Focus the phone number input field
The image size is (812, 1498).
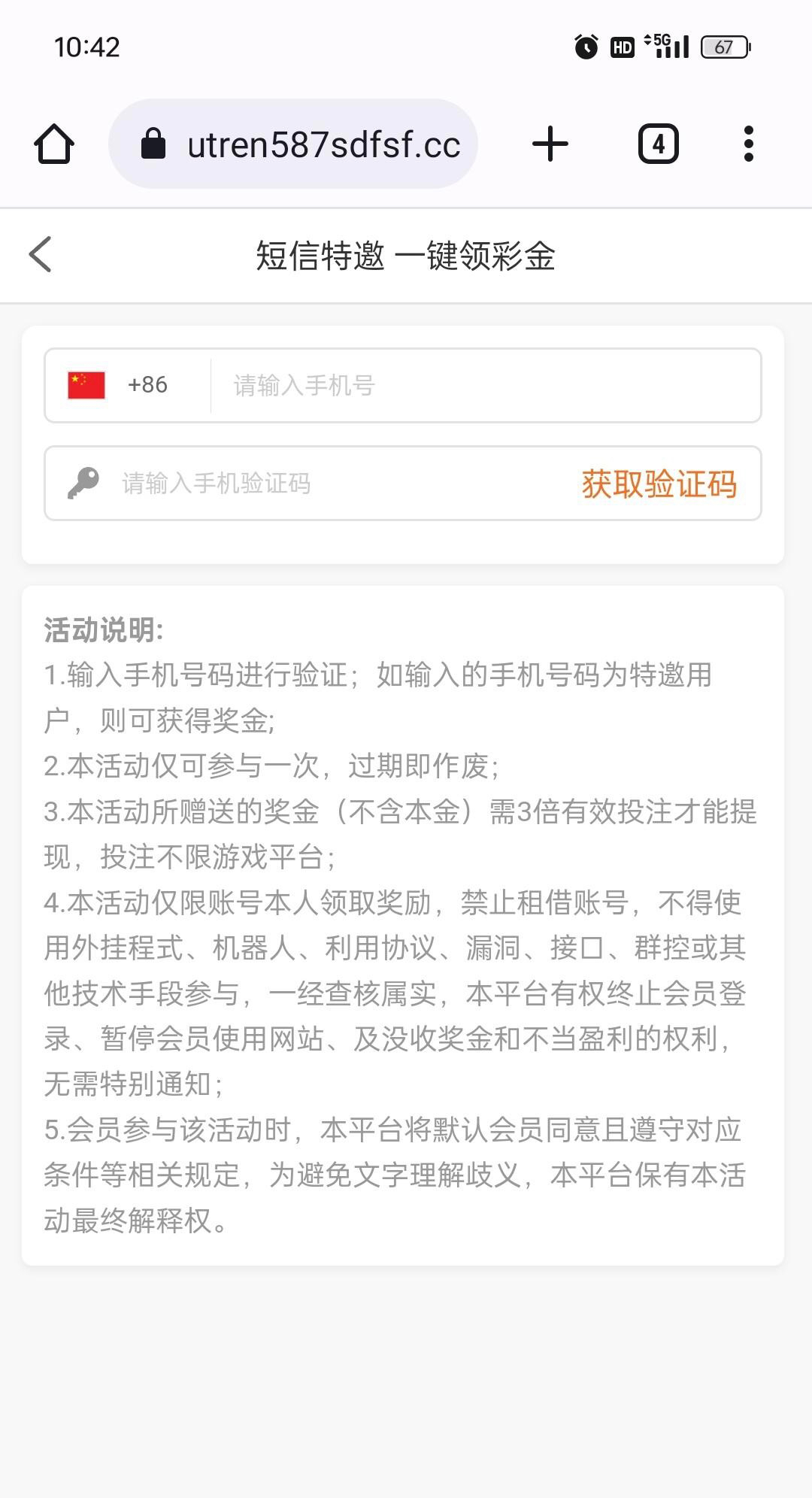point(486,385)
